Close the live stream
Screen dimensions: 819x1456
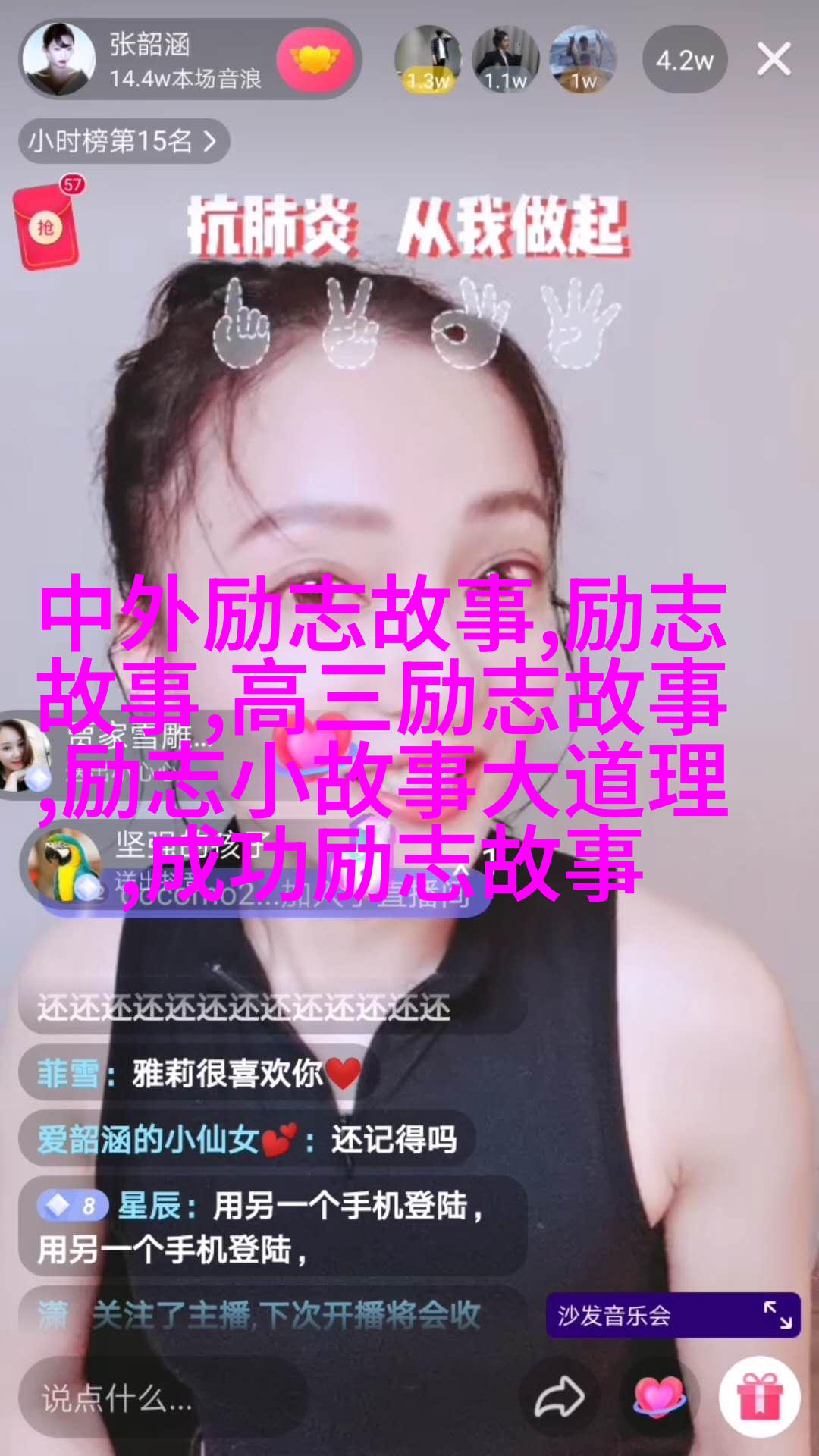pos(773,59)
